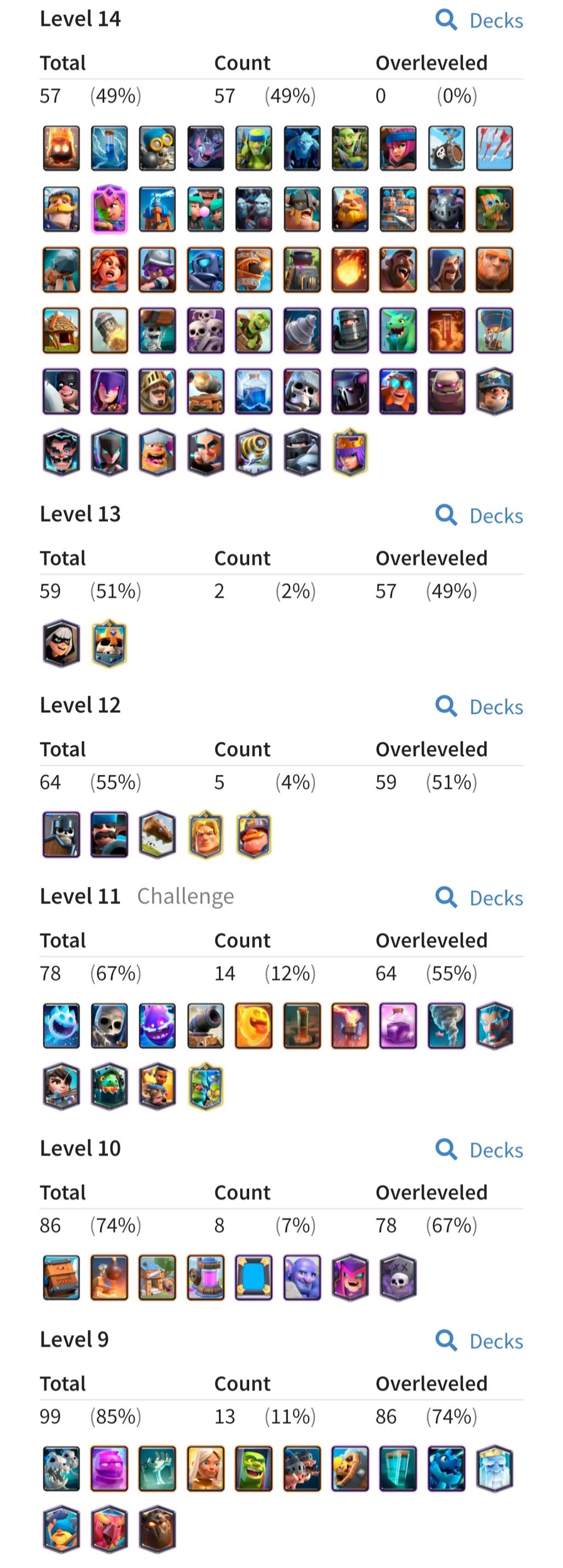This screenshot has height=1568, width=563.
Task: View the Balloon card
Action: pos(494,331)
